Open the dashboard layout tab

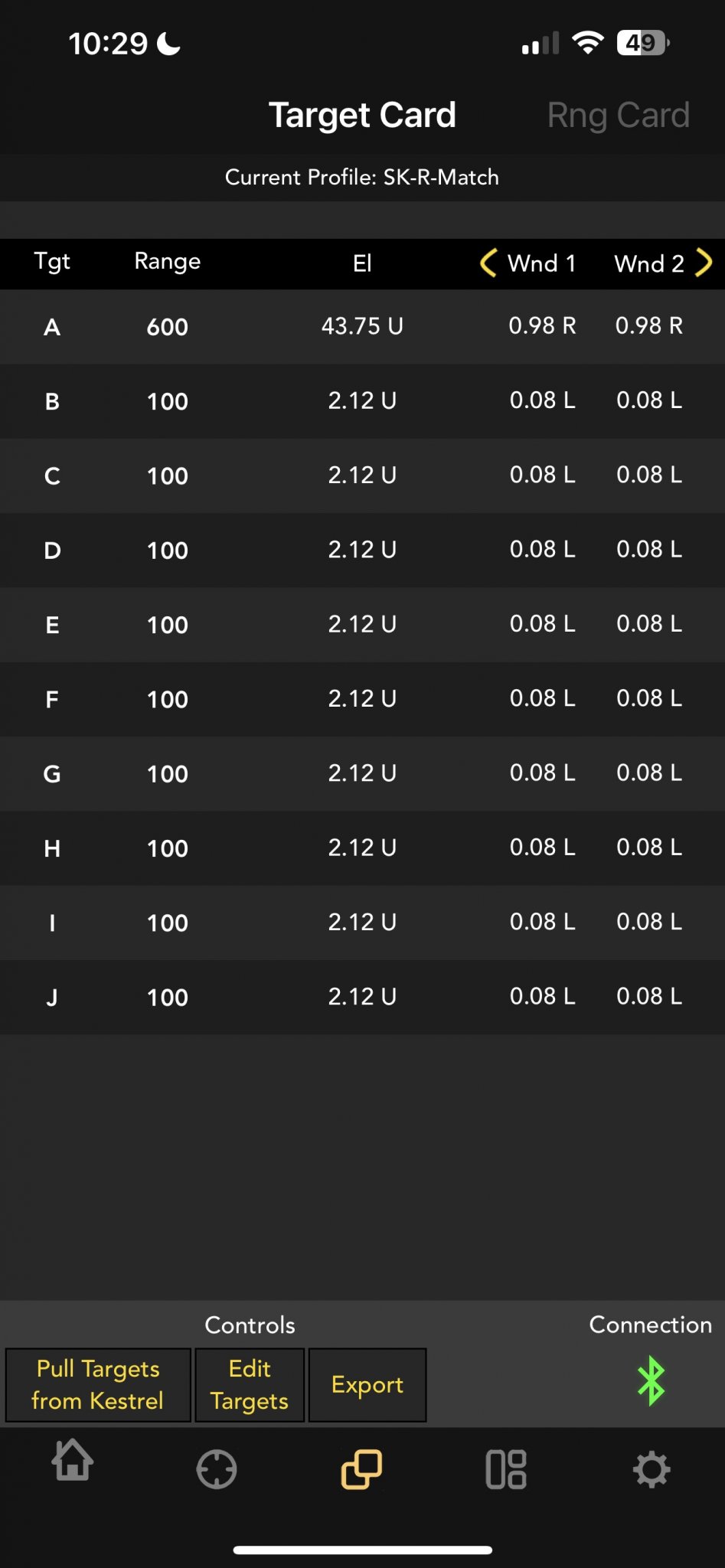[x=506, y=1469]
